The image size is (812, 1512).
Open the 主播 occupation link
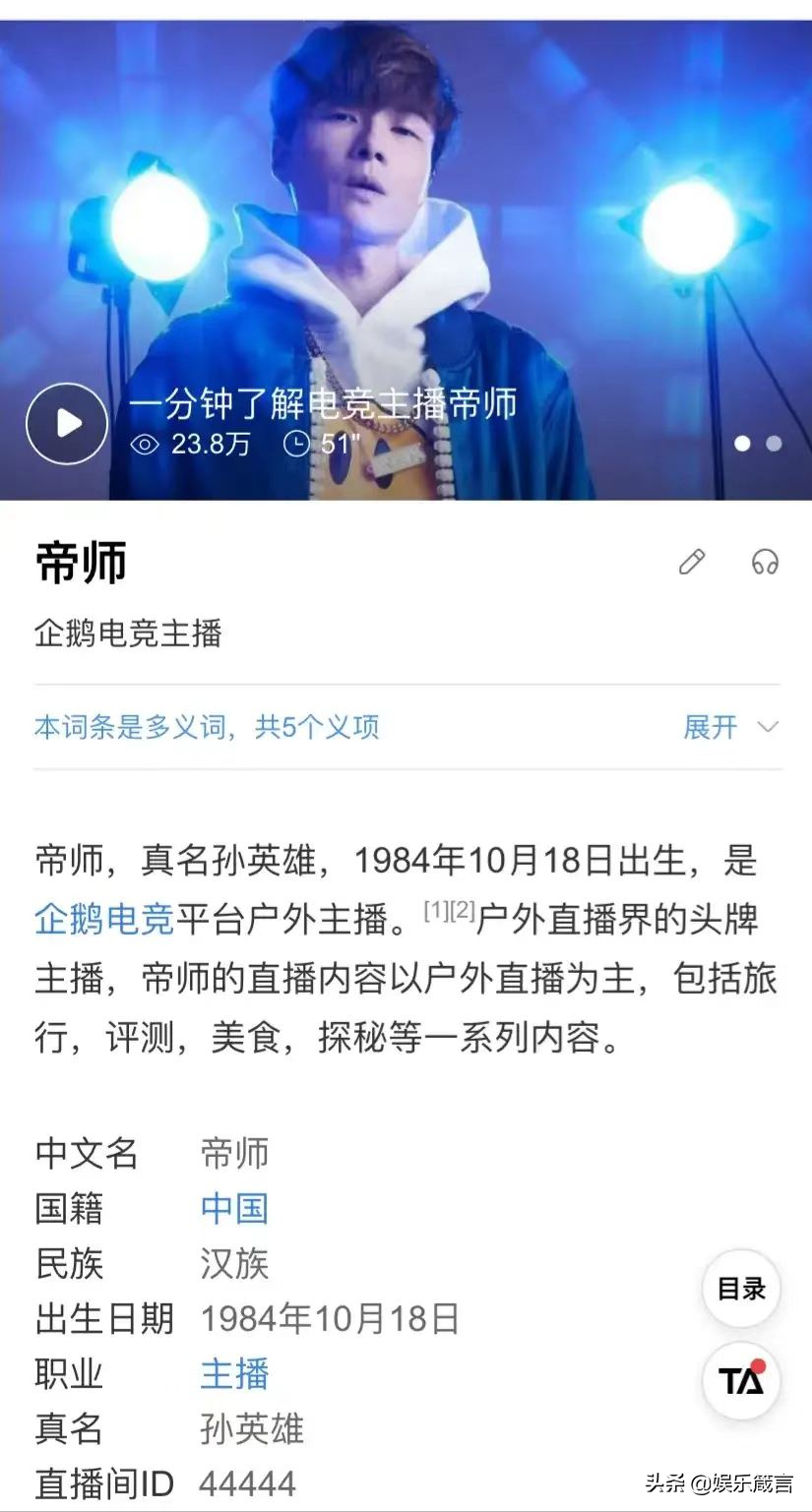point(234,1373)
